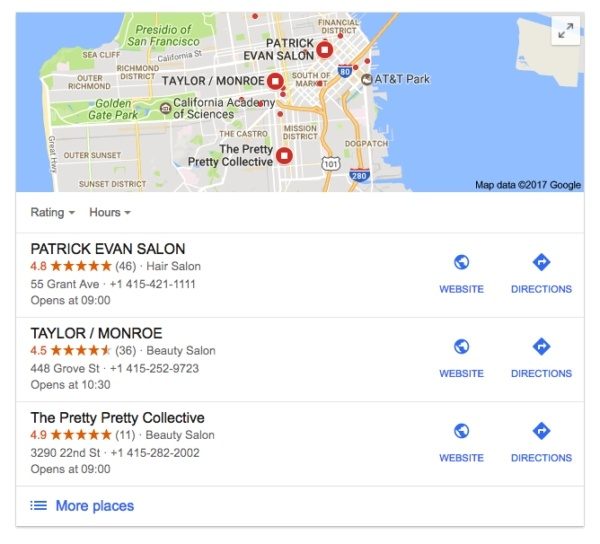Select The Pretty Pretty Collective map pin
This screenshot has width=600, height=544.
pos(284,155)
